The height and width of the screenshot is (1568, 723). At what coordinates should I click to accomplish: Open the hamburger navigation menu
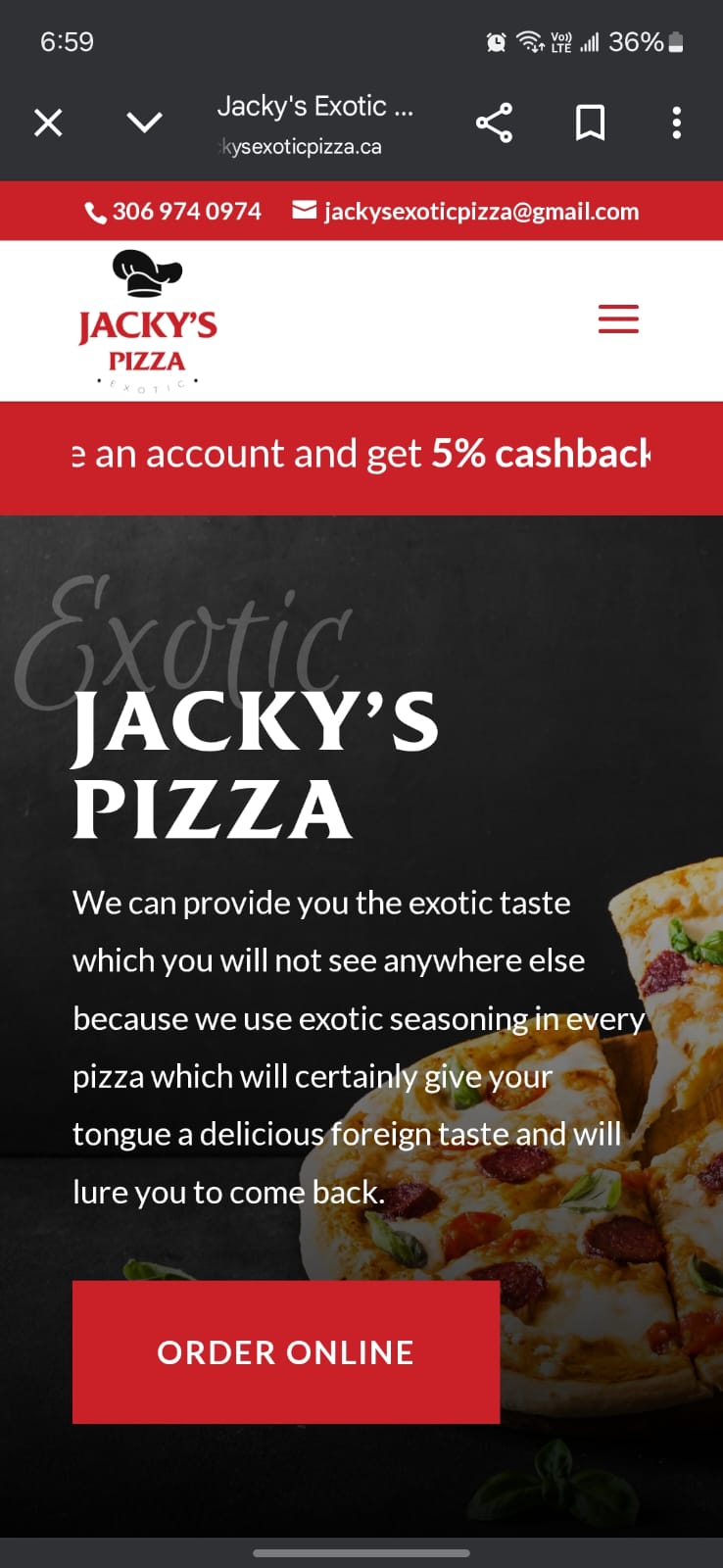coord(618,319)
